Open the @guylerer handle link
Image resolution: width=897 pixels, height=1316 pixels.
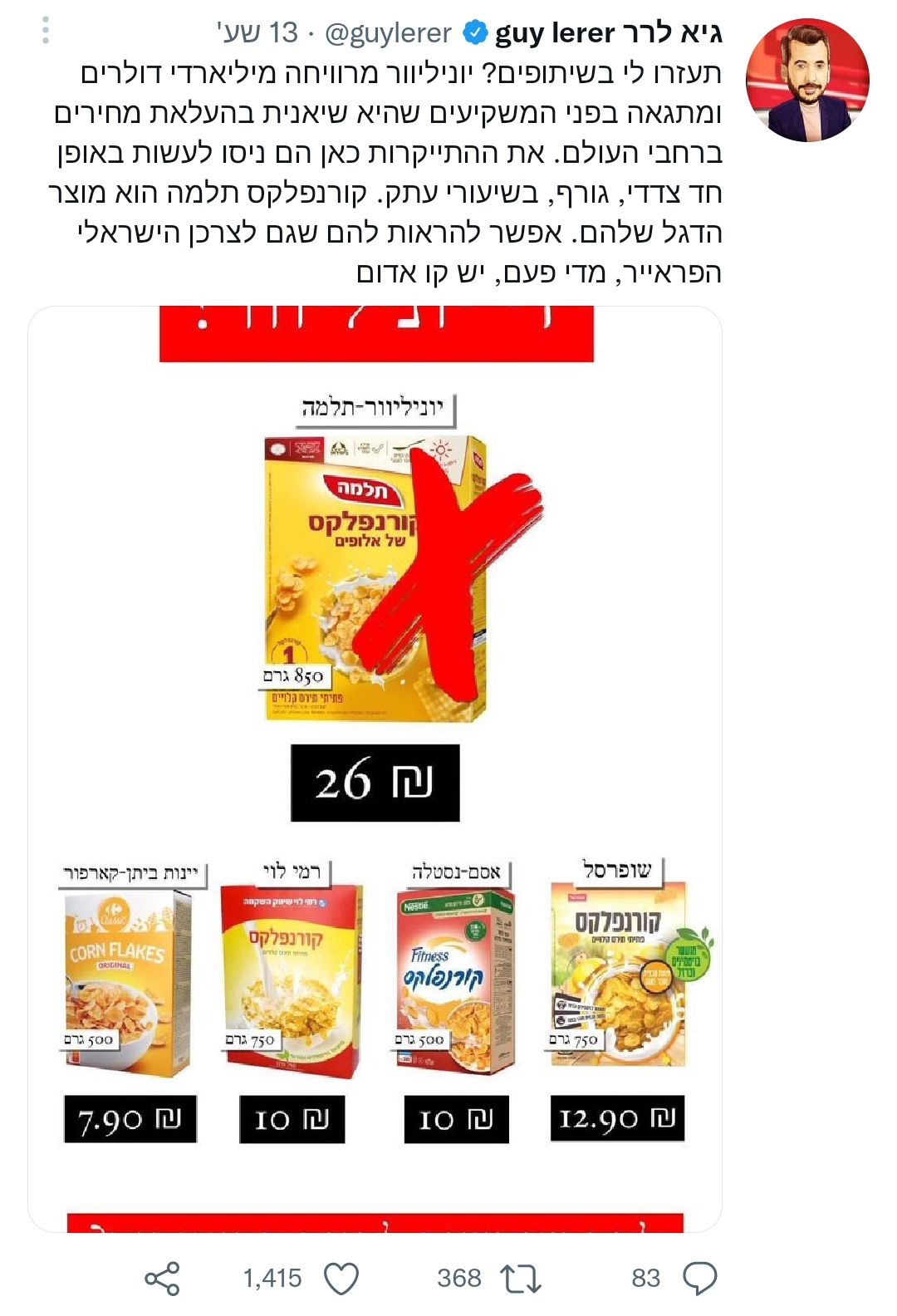[x=388, y=33]
